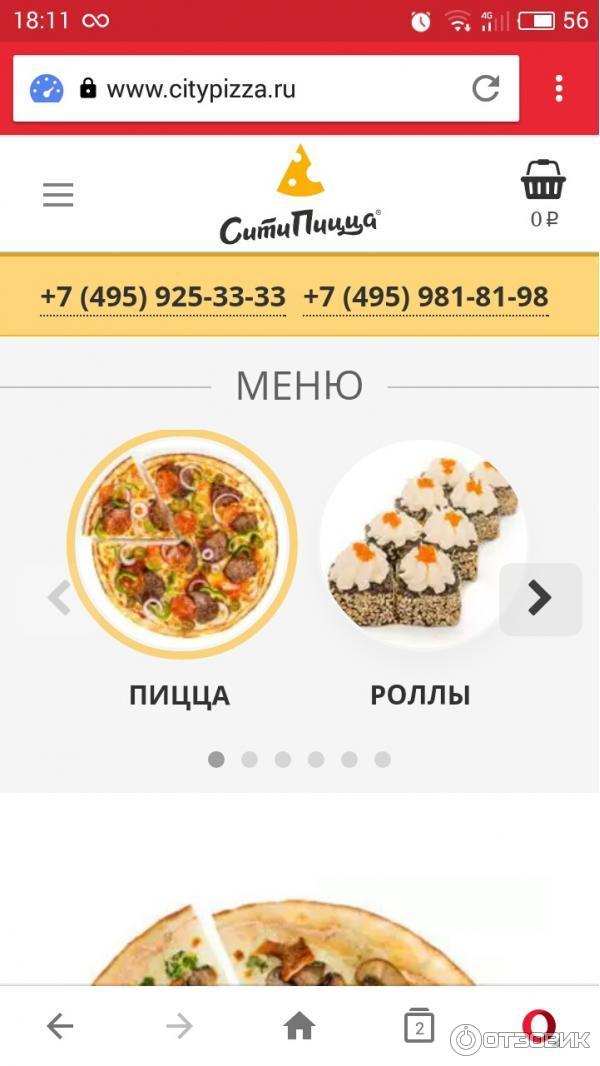Show next menu categories with right arrow
This screenshot has width=600, height=1066.
coord(540,598)
